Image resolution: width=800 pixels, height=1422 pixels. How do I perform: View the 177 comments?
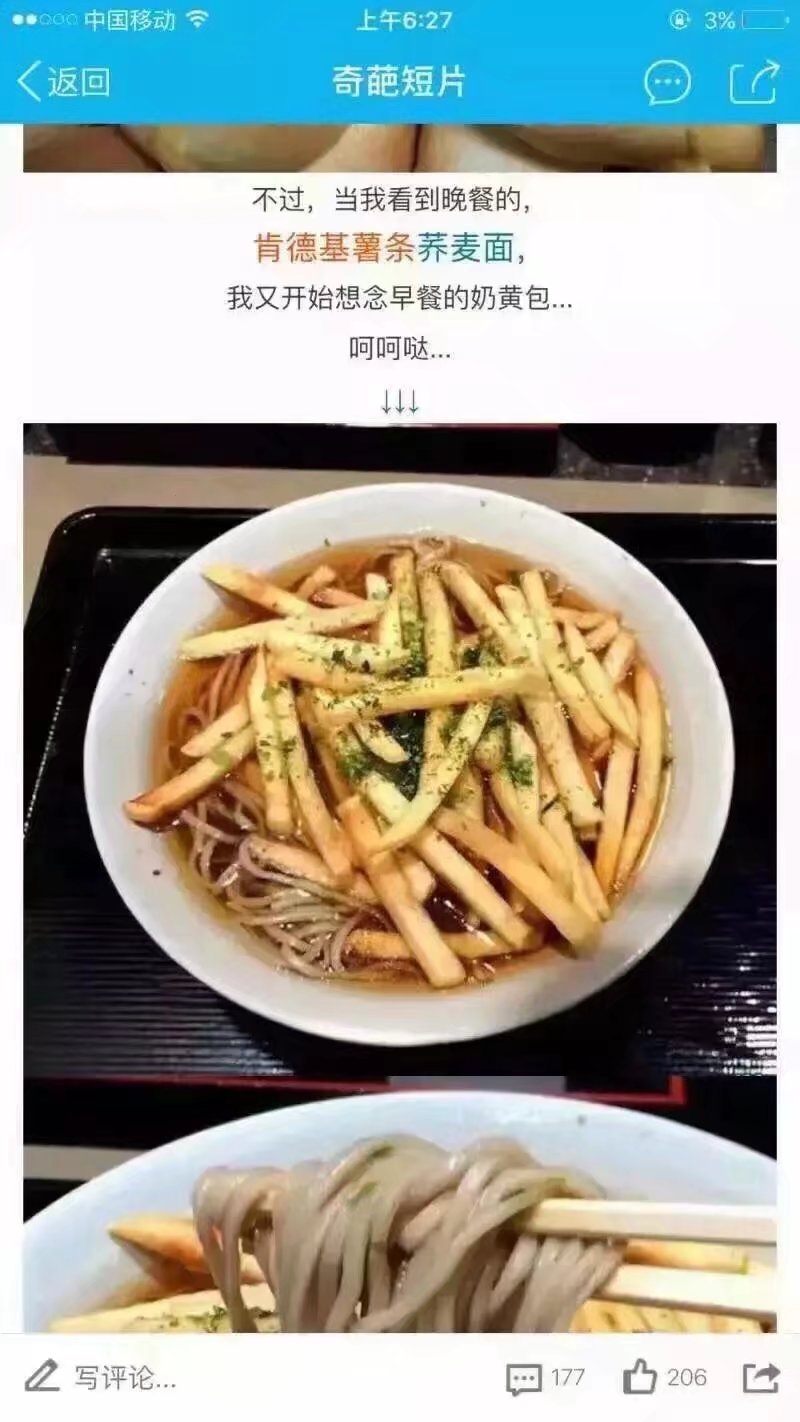545,1378
